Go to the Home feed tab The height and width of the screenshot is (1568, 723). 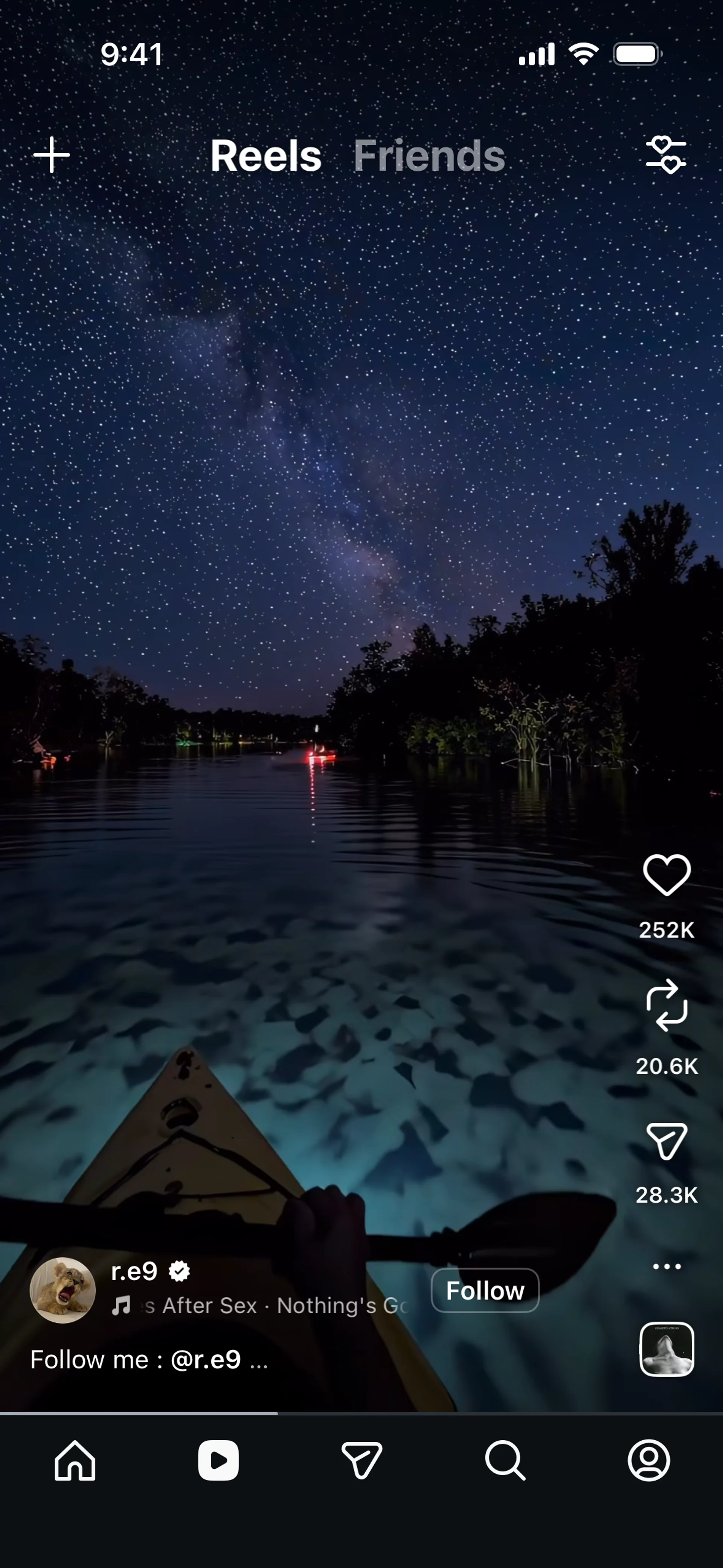coord(75,1460)
